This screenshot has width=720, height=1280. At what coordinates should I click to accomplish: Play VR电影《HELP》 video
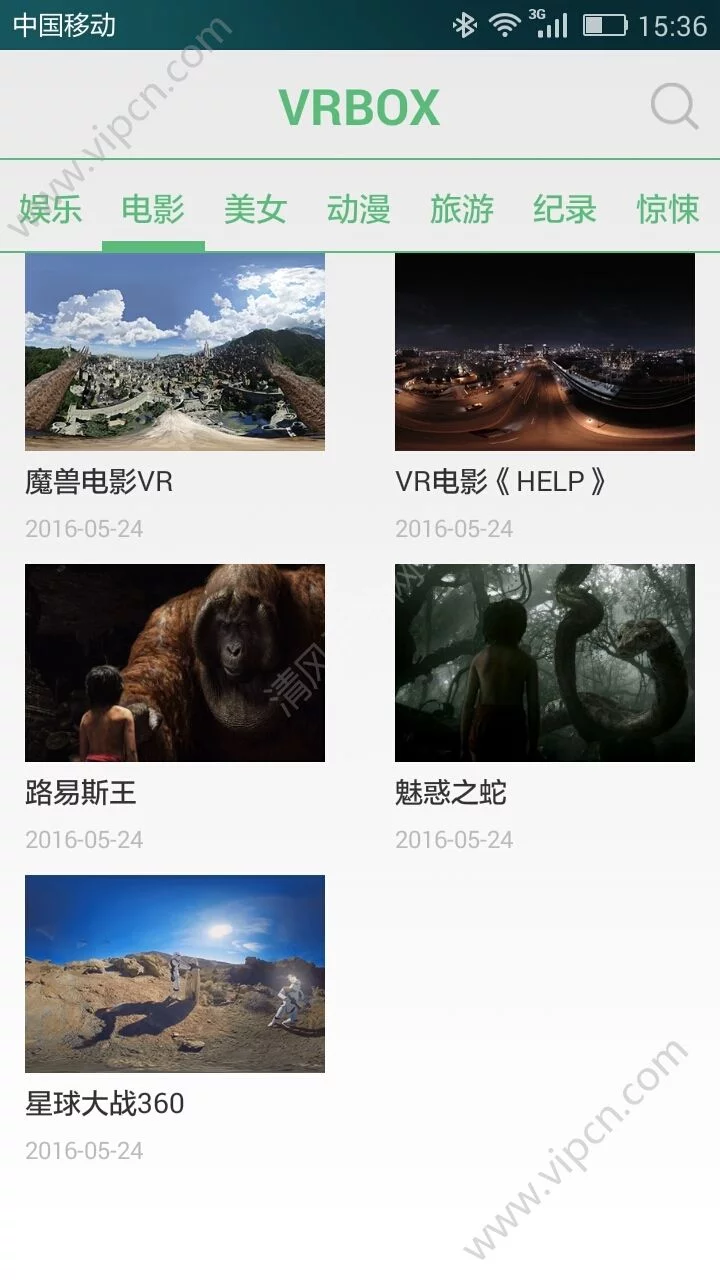pos(545,352)
